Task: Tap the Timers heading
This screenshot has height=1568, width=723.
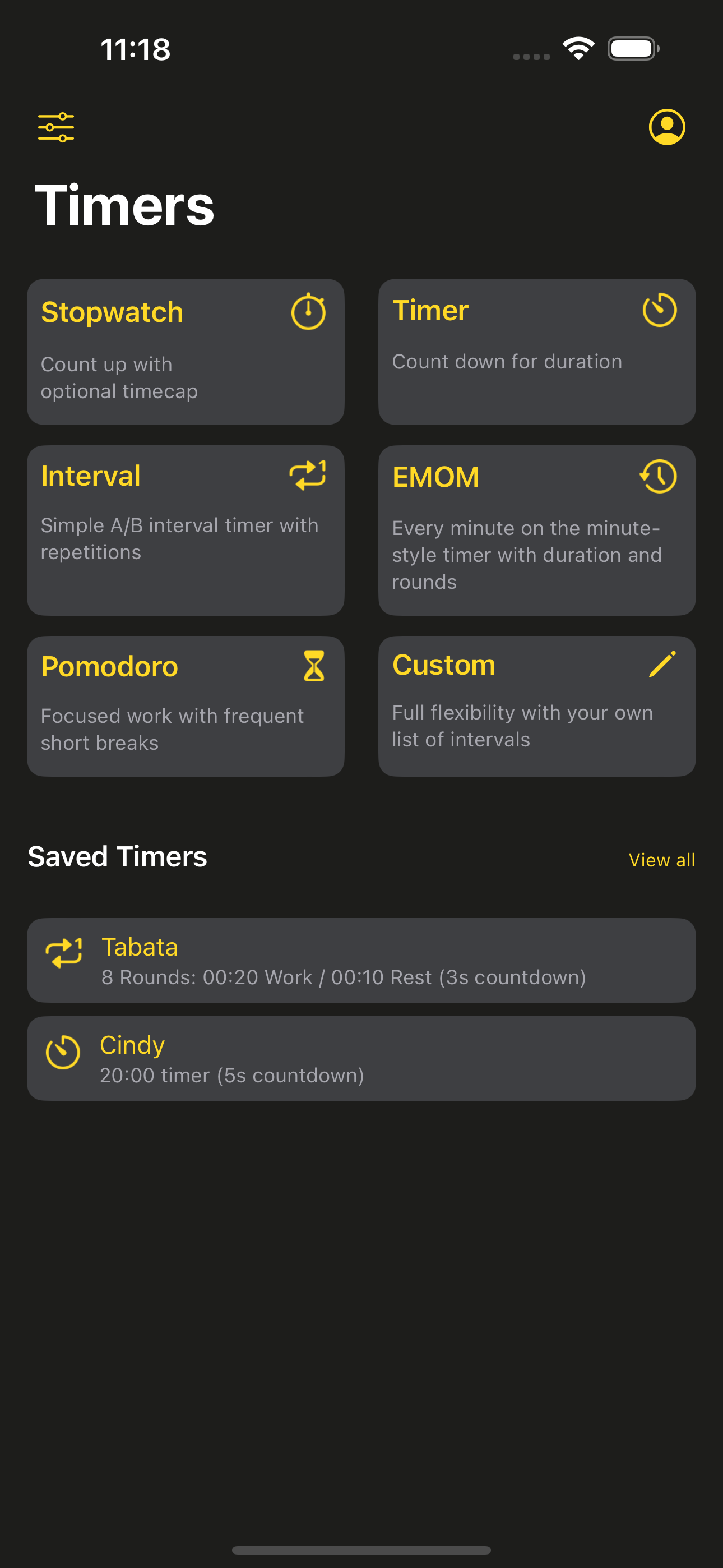Action: 124,206
